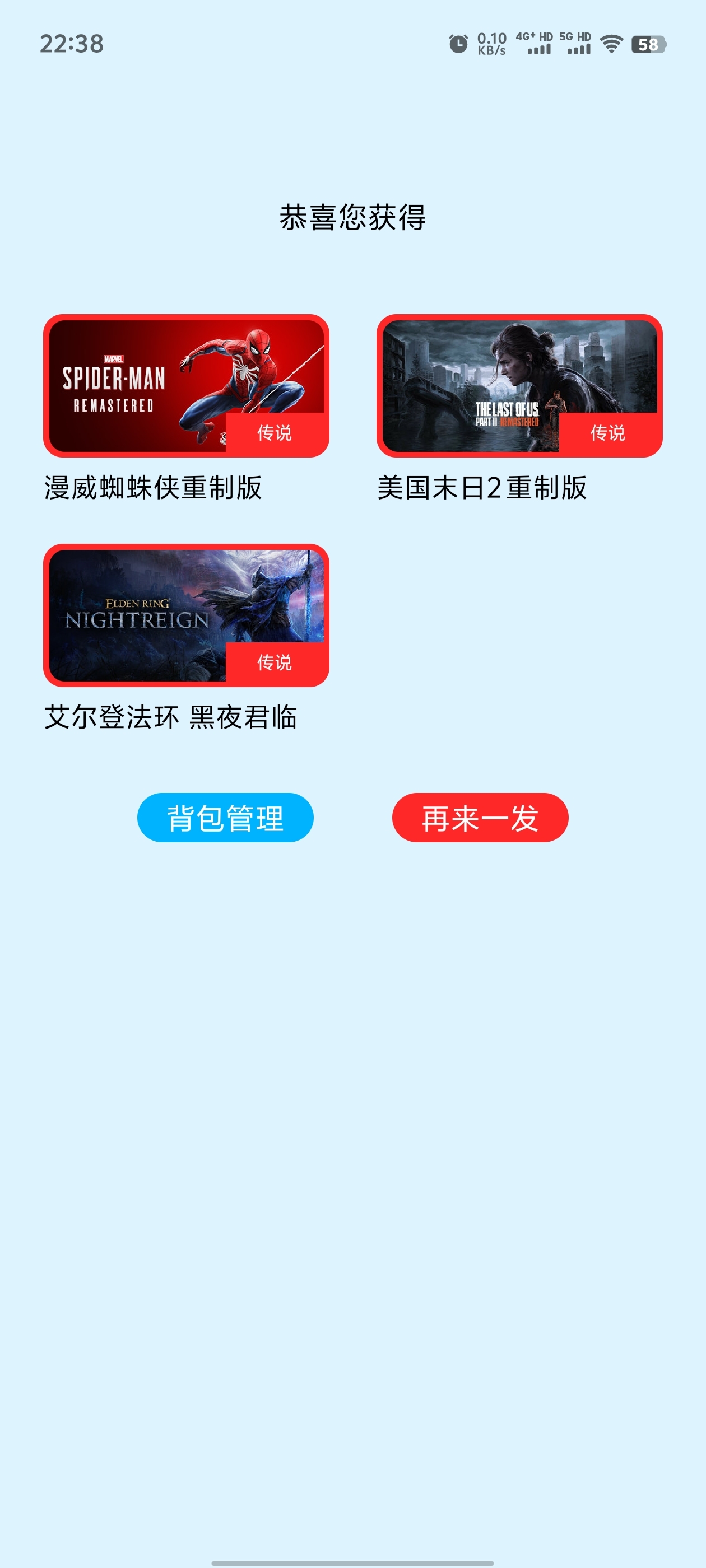Image resolution: width=706 pixels, height=1568 pixels.
Task: Select the 美国末日2重制版 game card
Action: 519,386
